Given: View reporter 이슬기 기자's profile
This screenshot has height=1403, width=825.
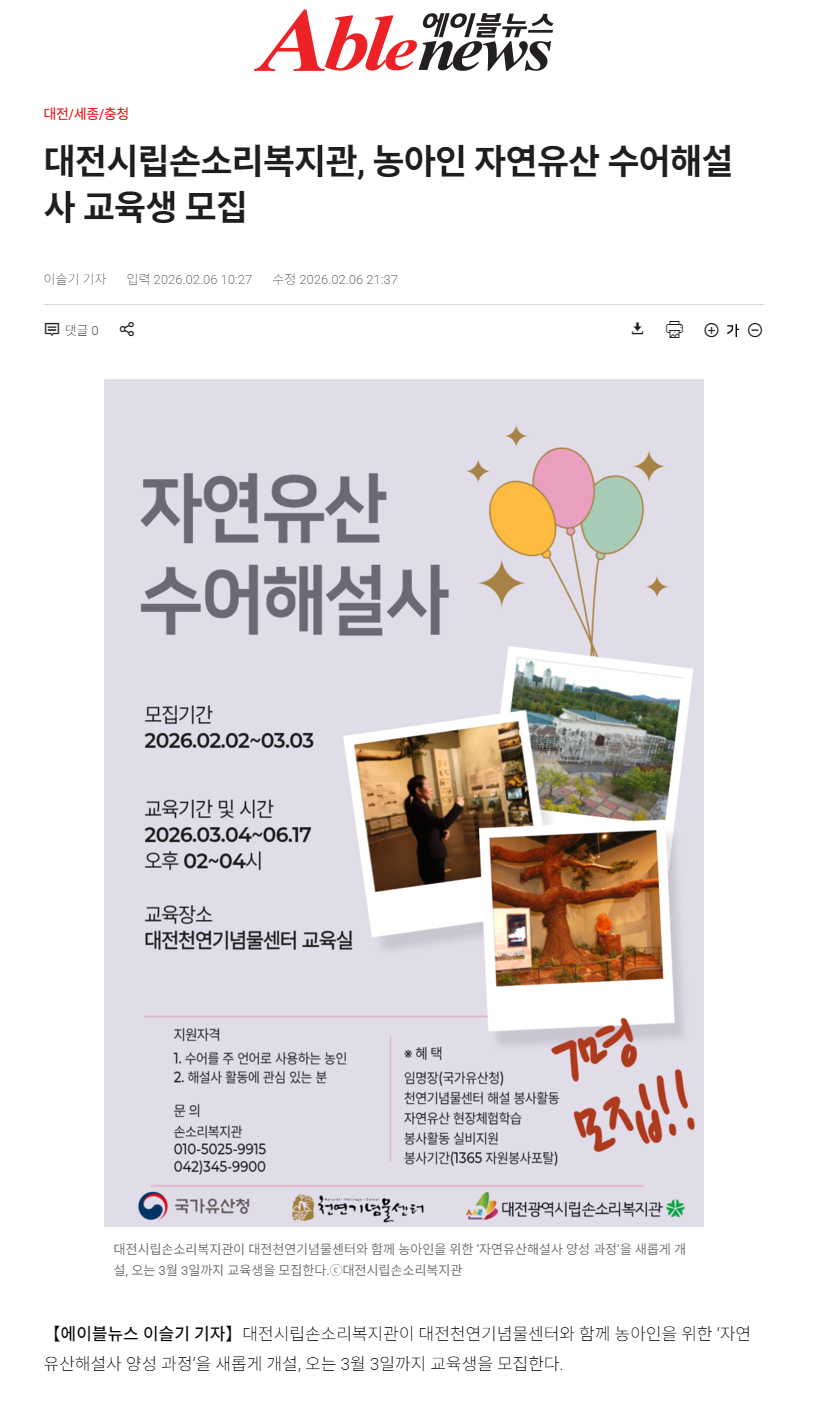Looking at the screenshot, I should click(75, 280).
